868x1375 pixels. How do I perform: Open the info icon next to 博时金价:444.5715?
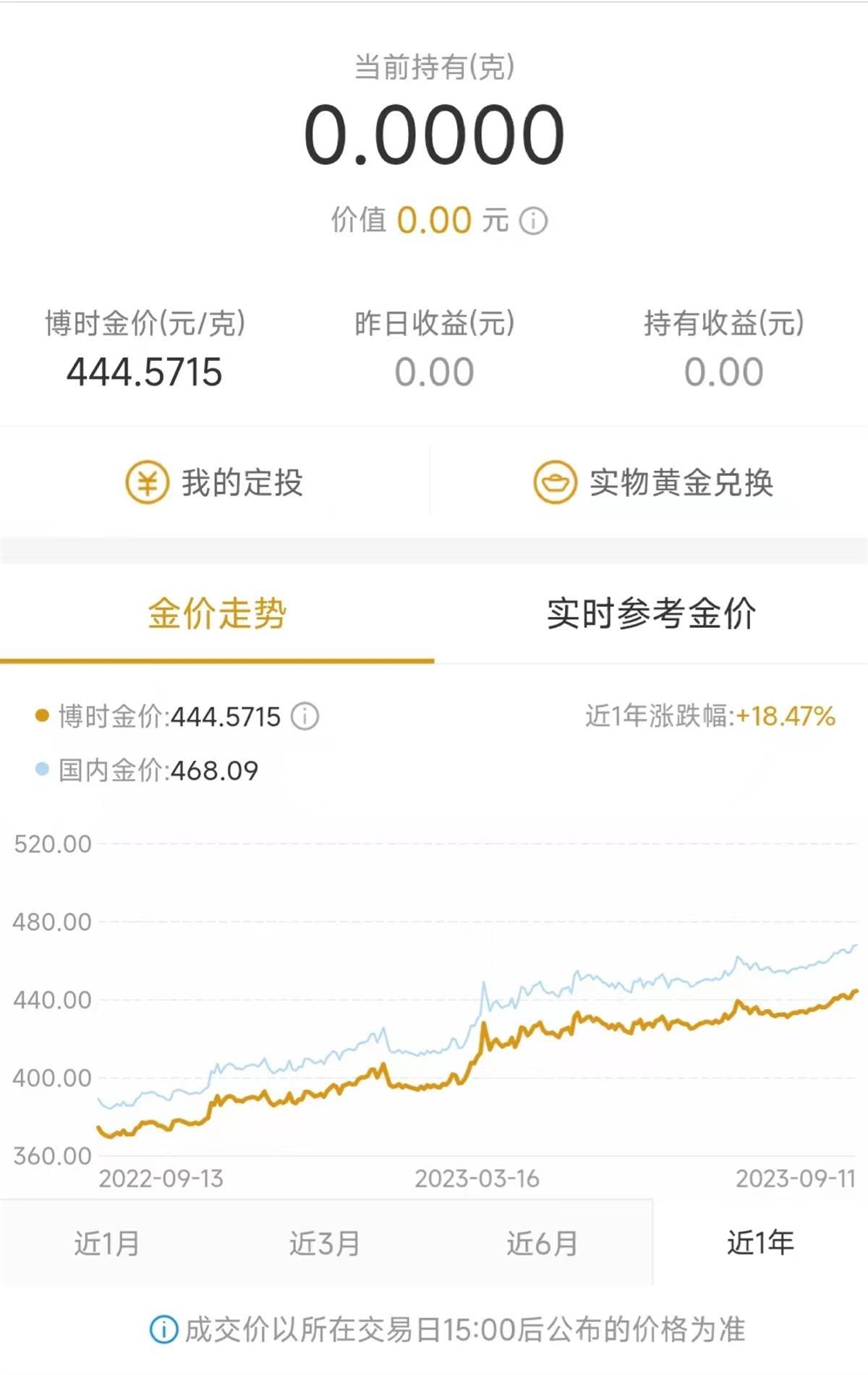point(305,716)
